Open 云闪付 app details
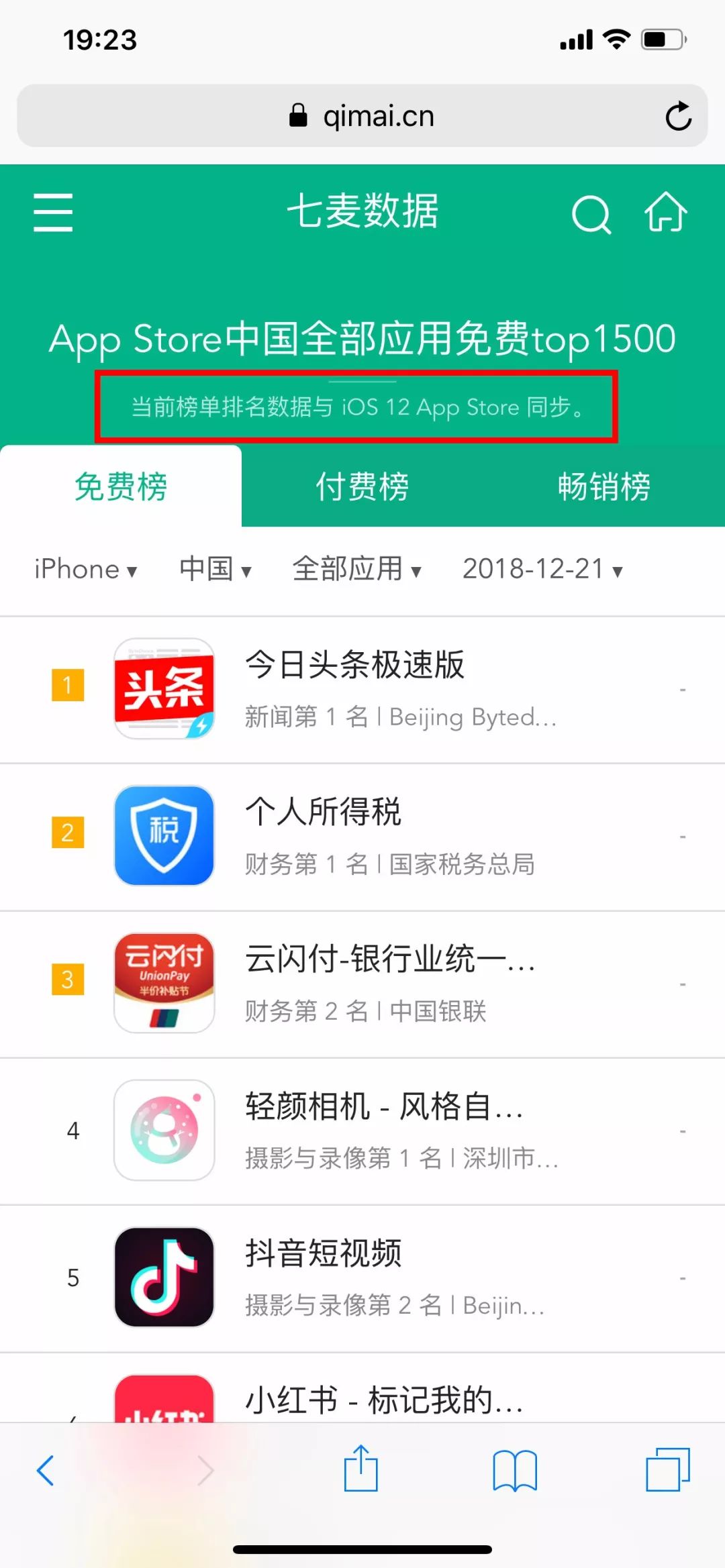 tap(389, 984)
